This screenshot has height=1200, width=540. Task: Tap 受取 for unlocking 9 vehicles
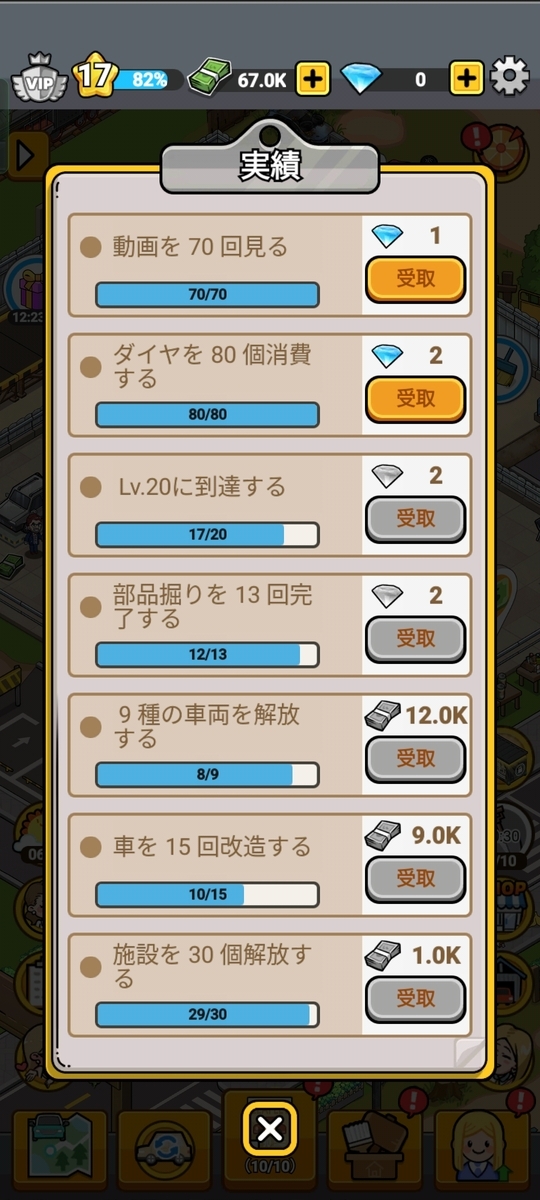(415, 759)
